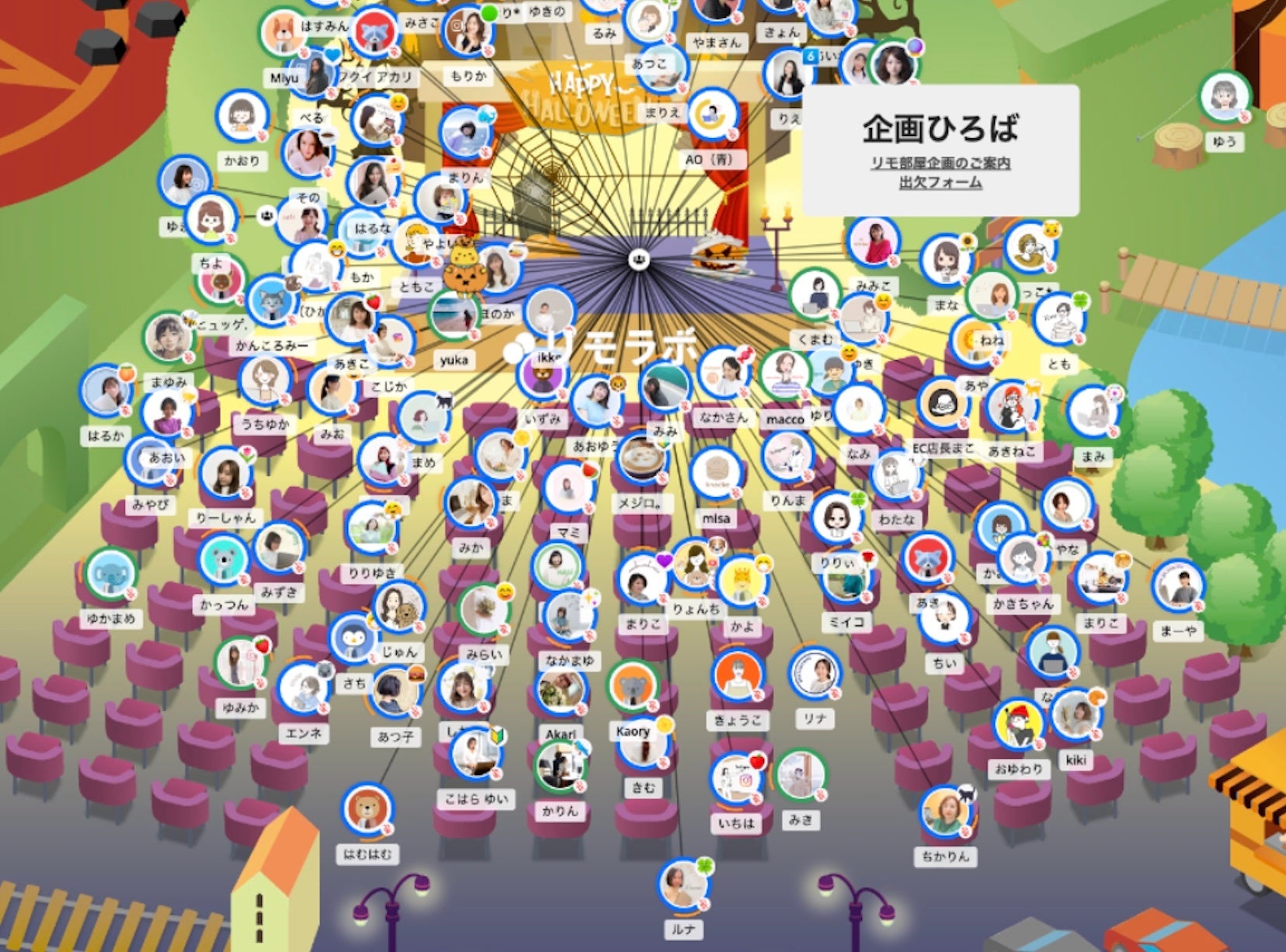Tap はむはむ's bear avatar
The height and width of the screenshot is (952, 1286).
tap(368, 810)
